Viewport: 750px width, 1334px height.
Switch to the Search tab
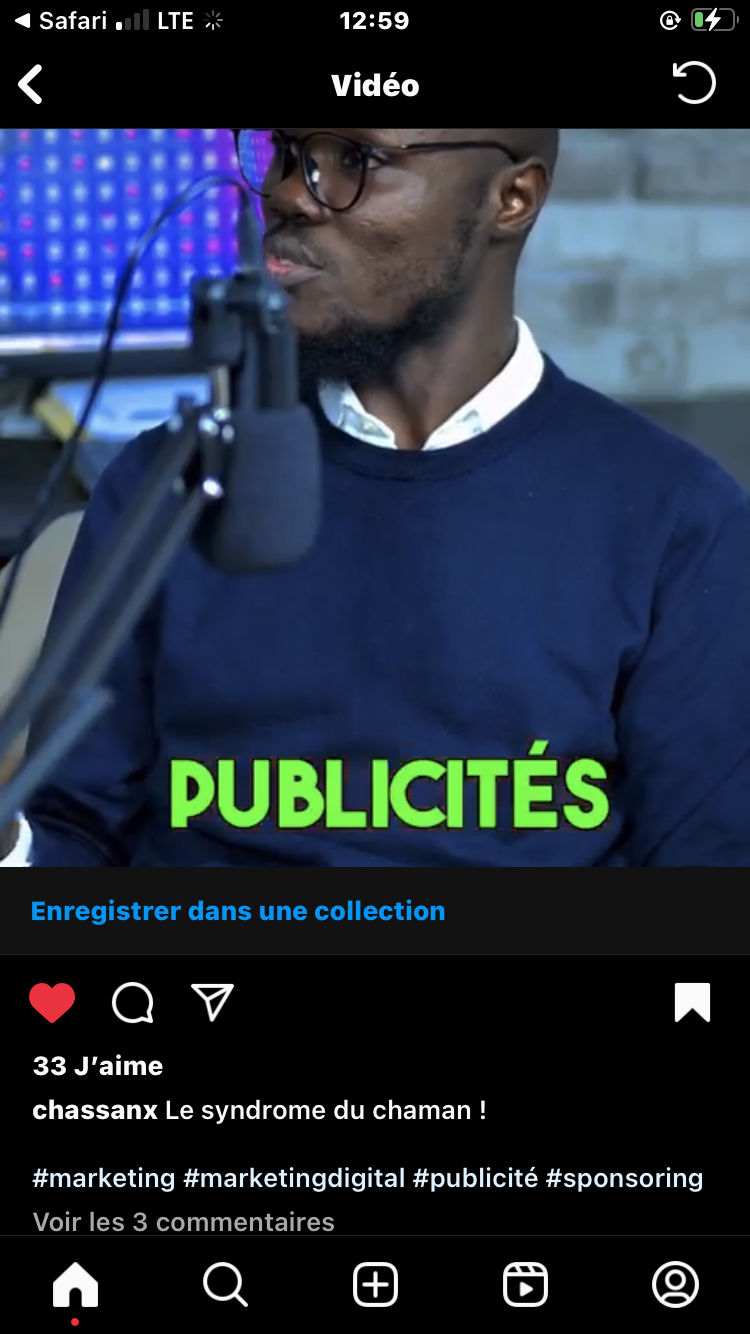(226, 1285)
